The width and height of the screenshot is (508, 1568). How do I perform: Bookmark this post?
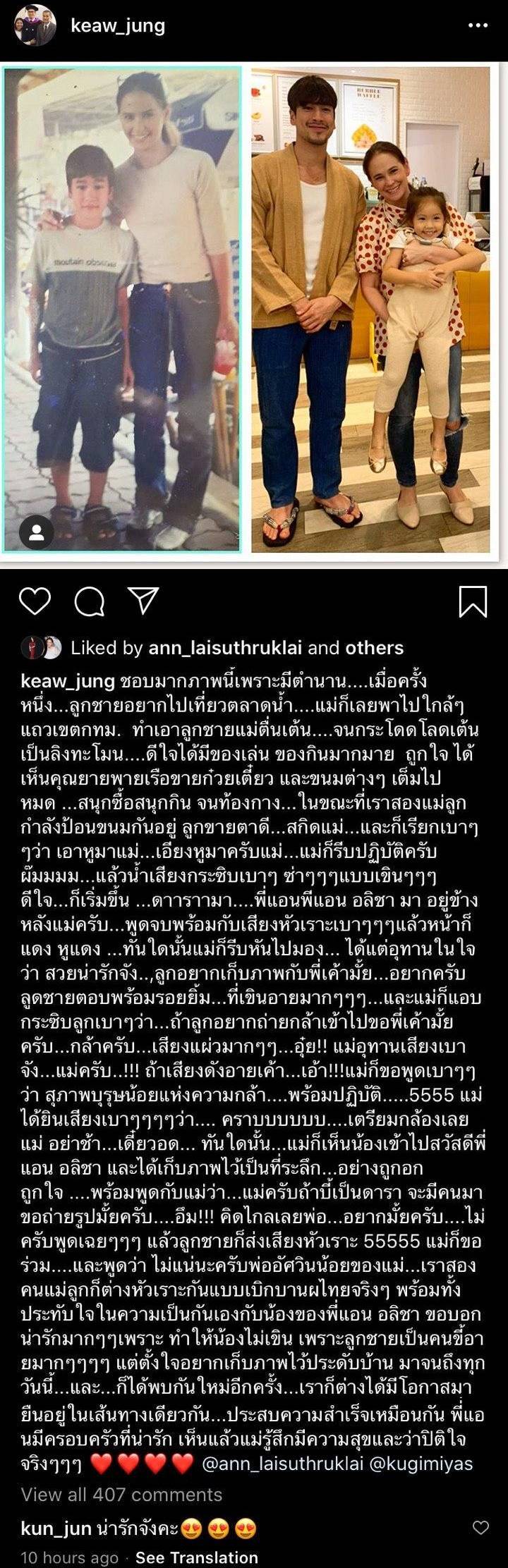coord(473,600)
